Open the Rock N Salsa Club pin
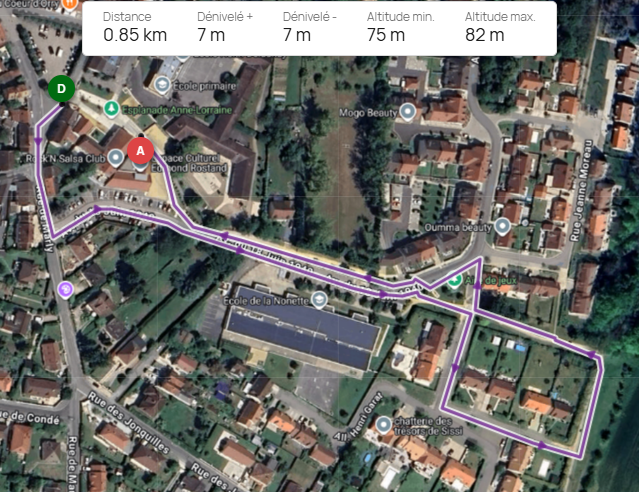This screenshot has width=639, height=492. point(115,157)
